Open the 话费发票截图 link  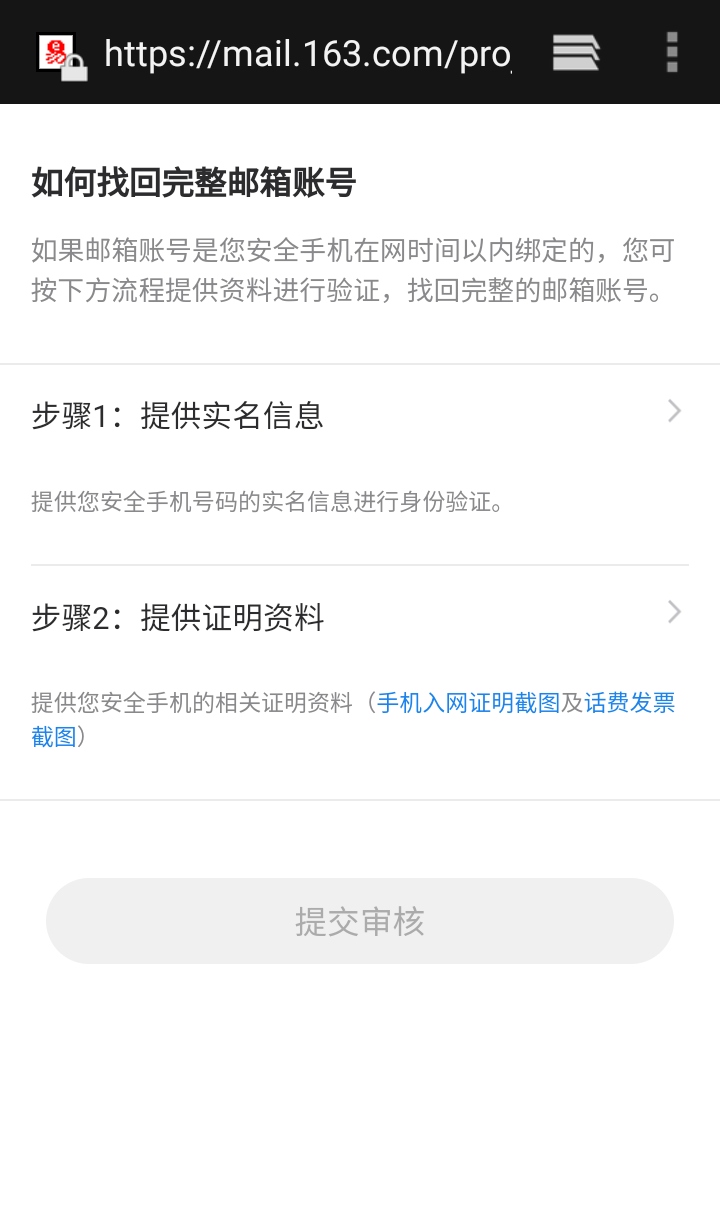tap(629, 703)
